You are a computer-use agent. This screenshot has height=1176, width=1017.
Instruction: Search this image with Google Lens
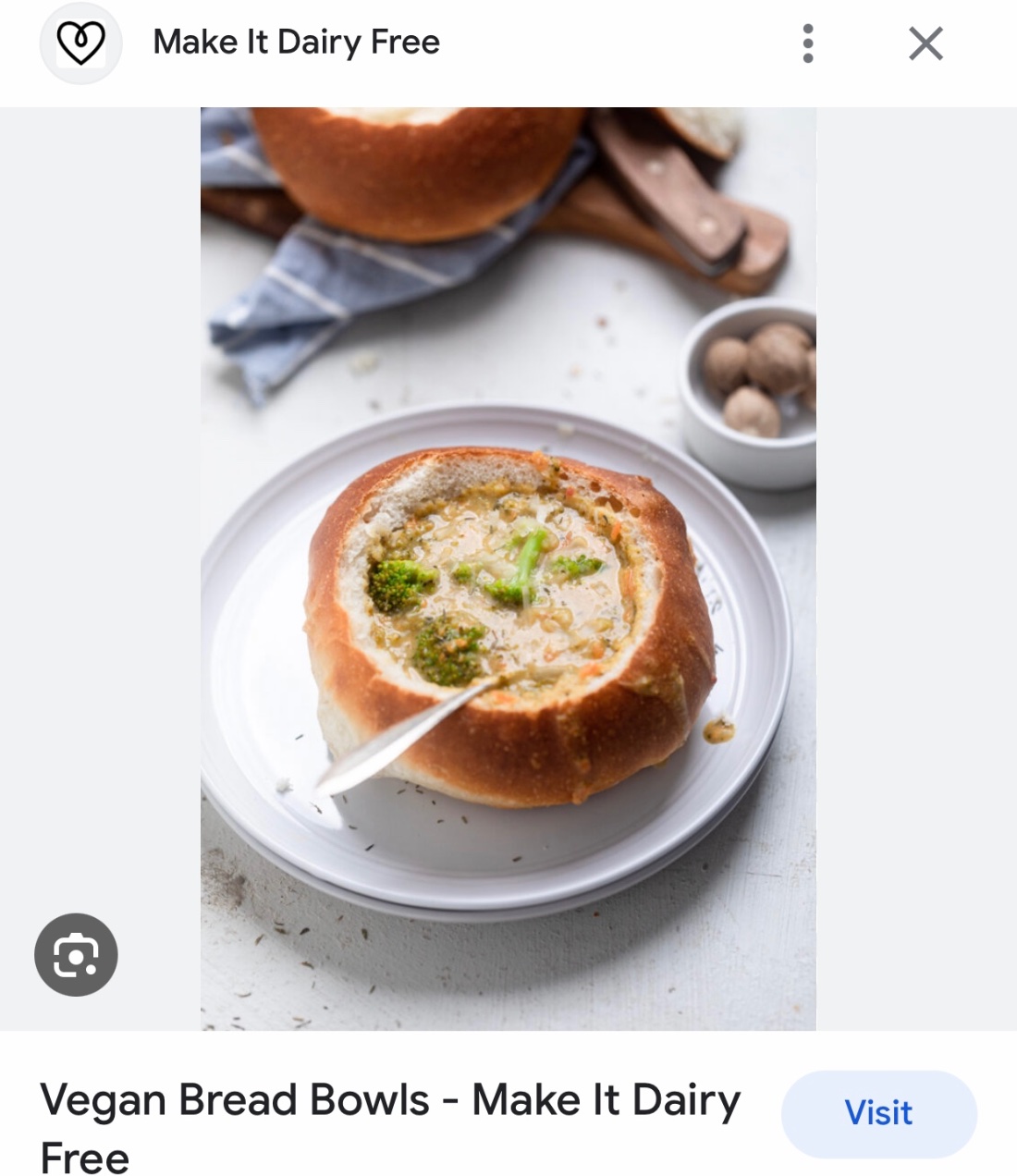tap(76, 954)
